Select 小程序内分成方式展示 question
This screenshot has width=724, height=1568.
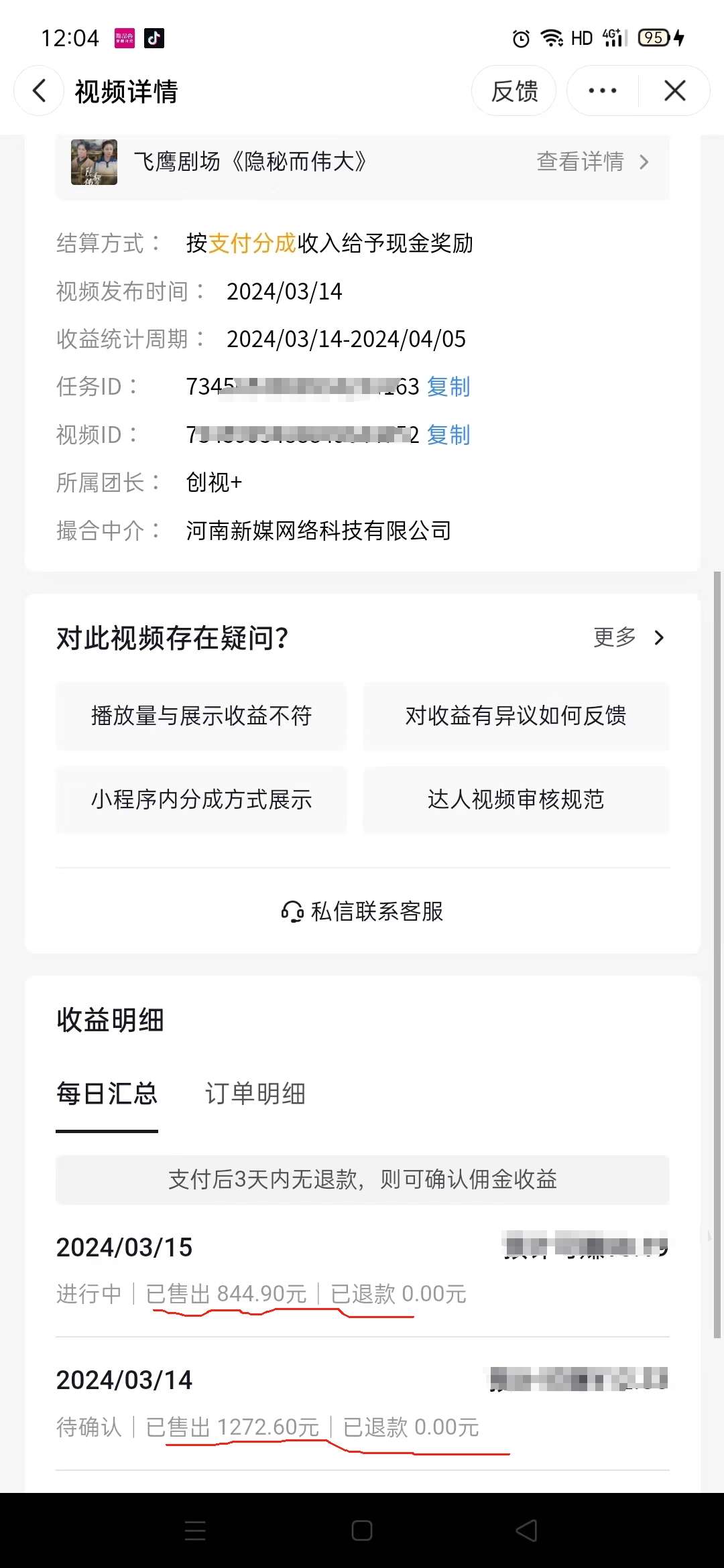coord(201,799)
